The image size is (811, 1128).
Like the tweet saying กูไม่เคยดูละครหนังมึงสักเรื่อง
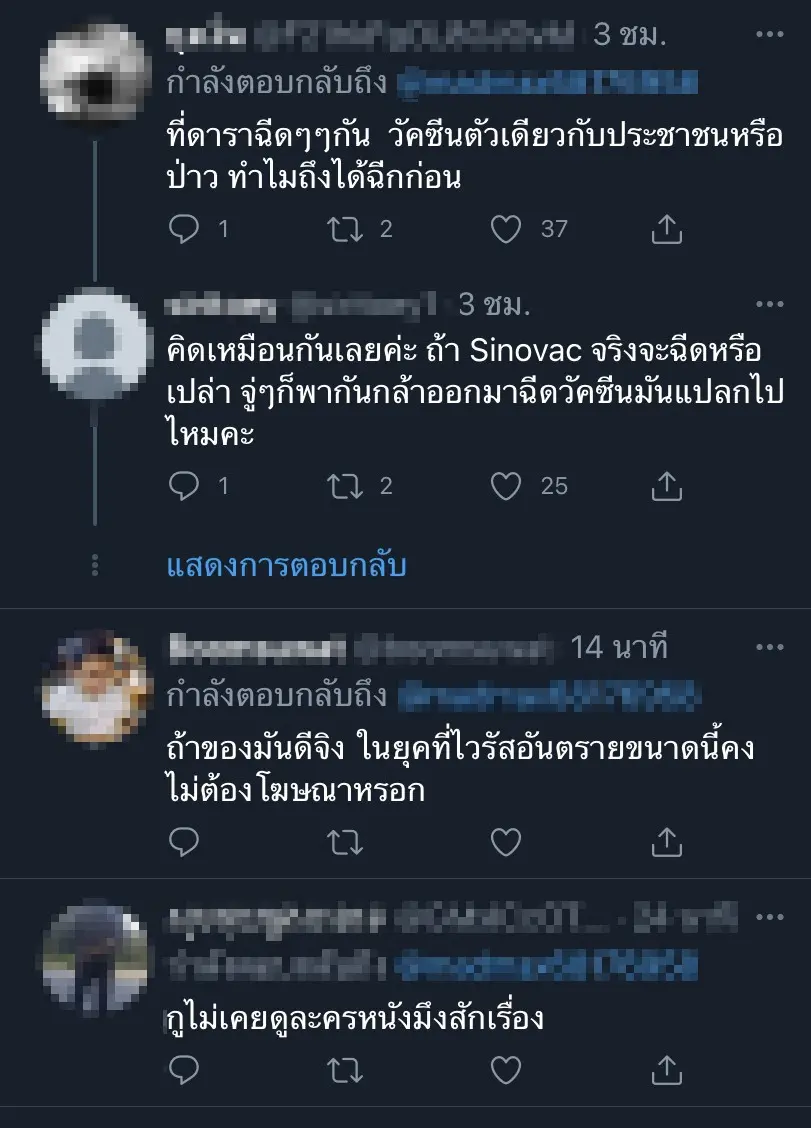(x=507, y=1072)
